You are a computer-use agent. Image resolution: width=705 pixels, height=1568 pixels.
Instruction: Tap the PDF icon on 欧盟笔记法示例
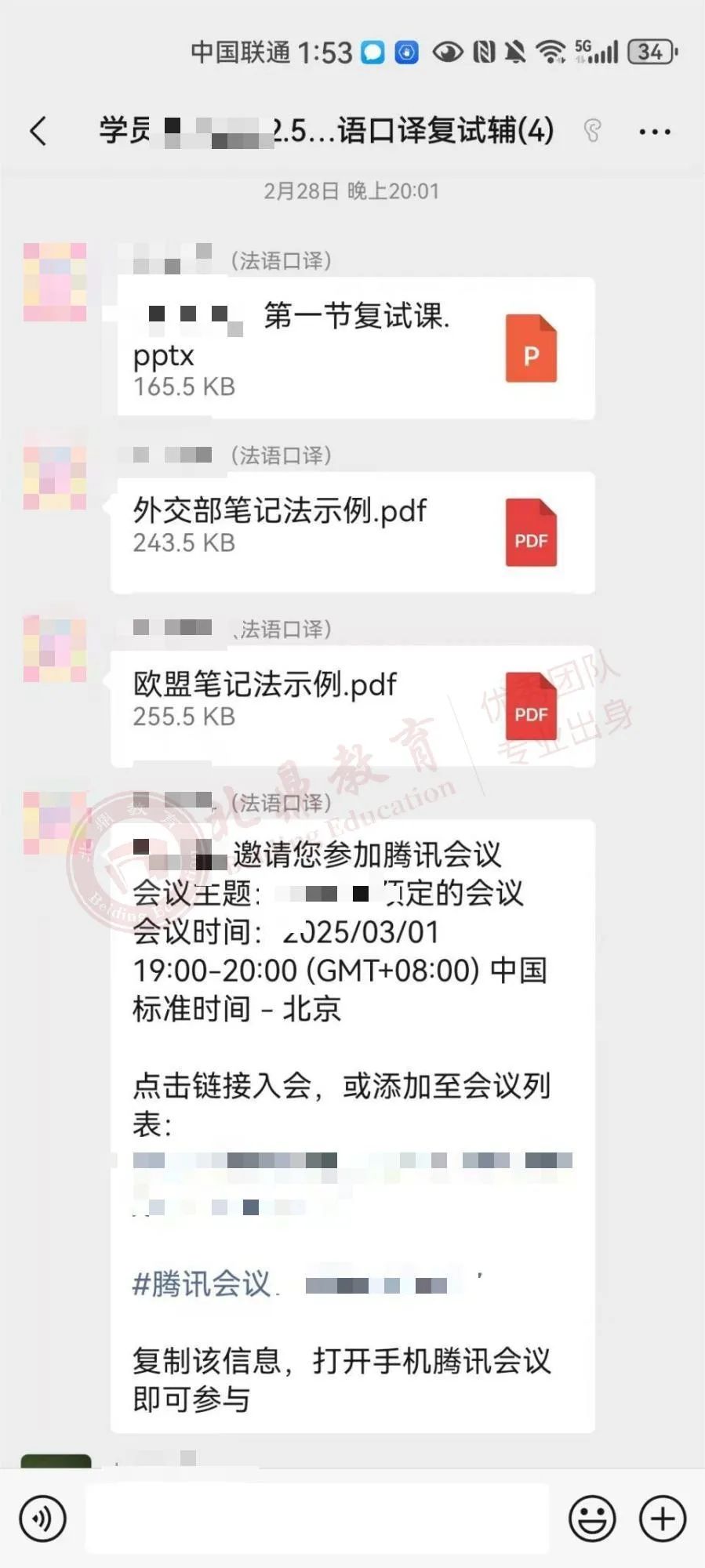[x=531, y=706]
